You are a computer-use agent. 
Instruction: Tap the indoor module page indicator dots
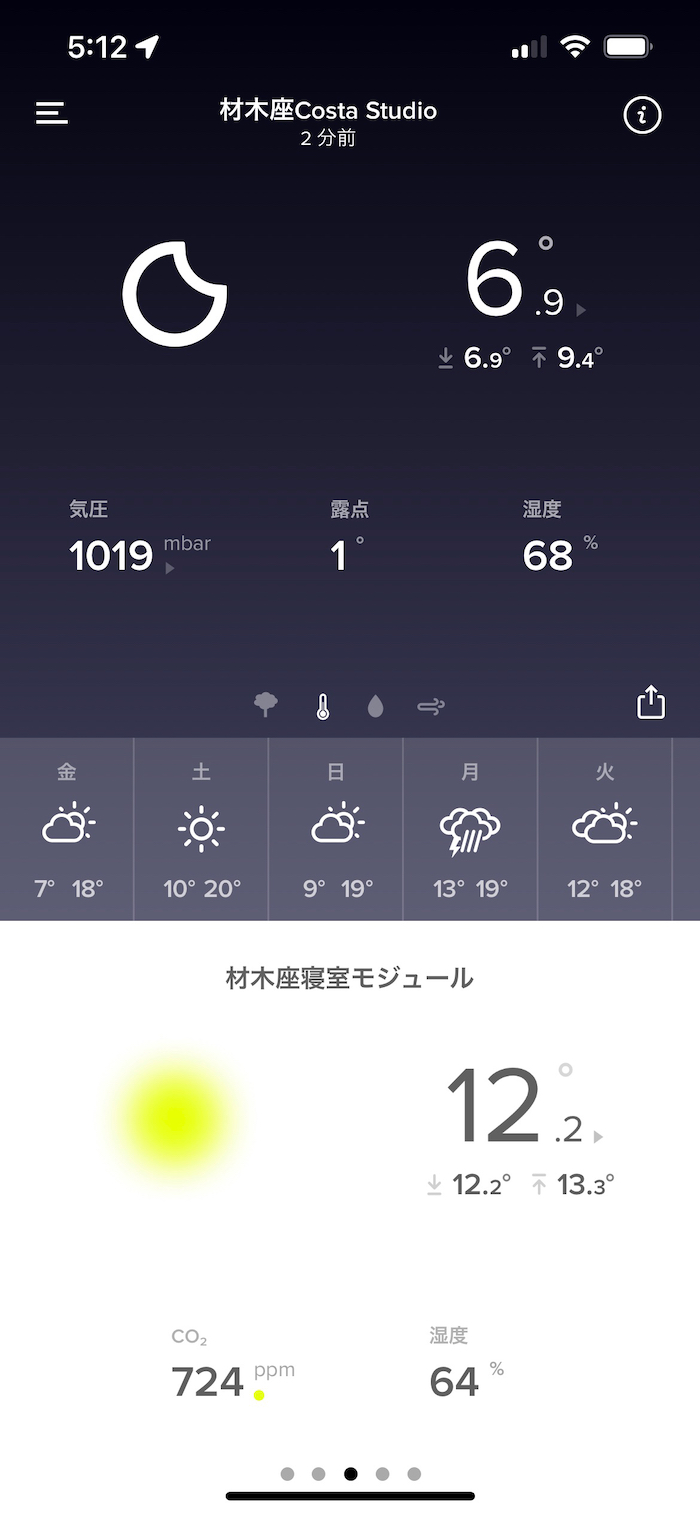pyautogui.click(x=351, y=1473)
